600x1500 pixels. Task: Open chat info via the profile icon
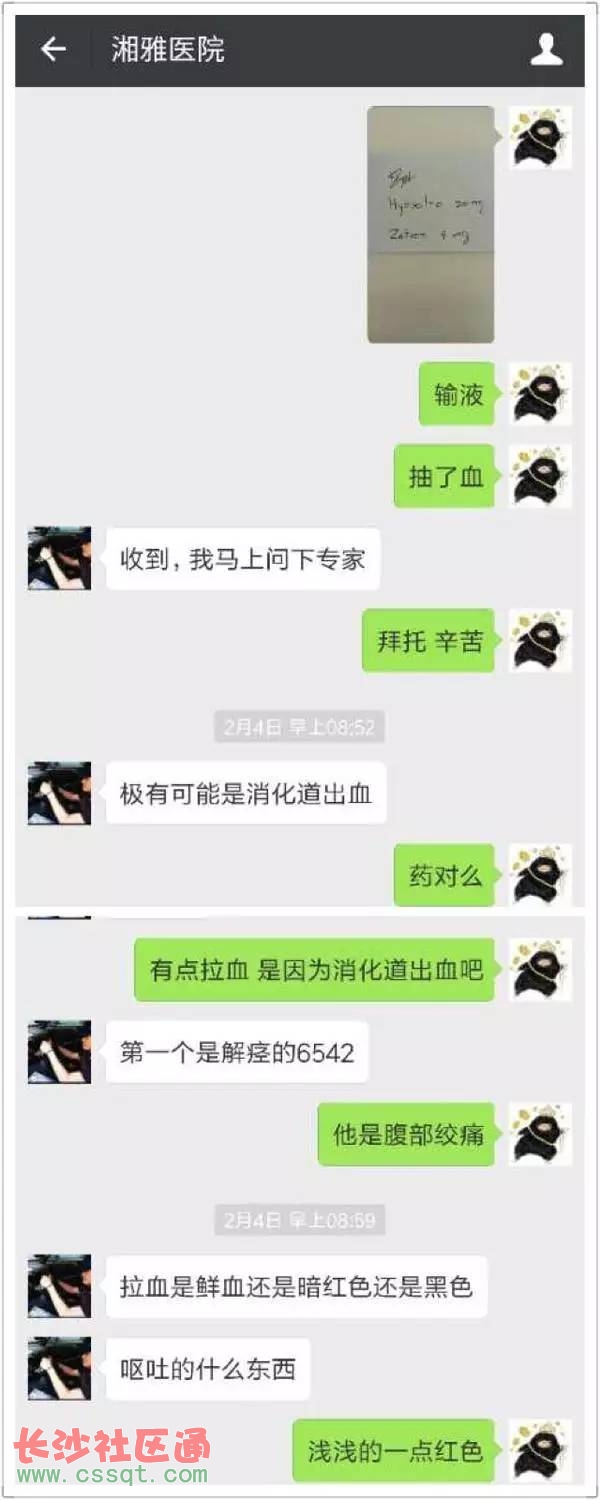coord(546,49)
